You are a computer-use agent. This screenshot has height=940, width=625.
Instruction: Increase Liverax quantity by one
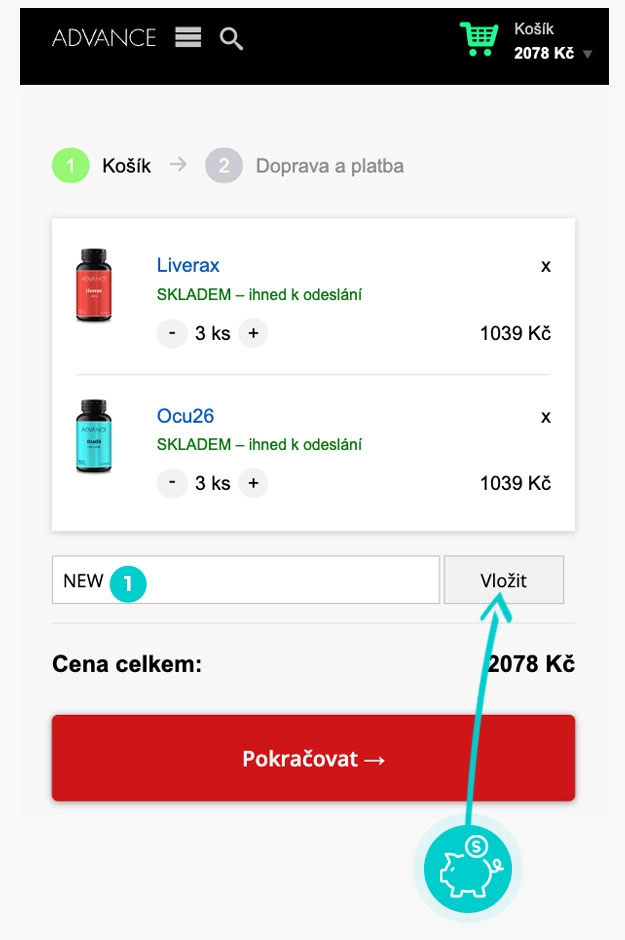[253, 333]
